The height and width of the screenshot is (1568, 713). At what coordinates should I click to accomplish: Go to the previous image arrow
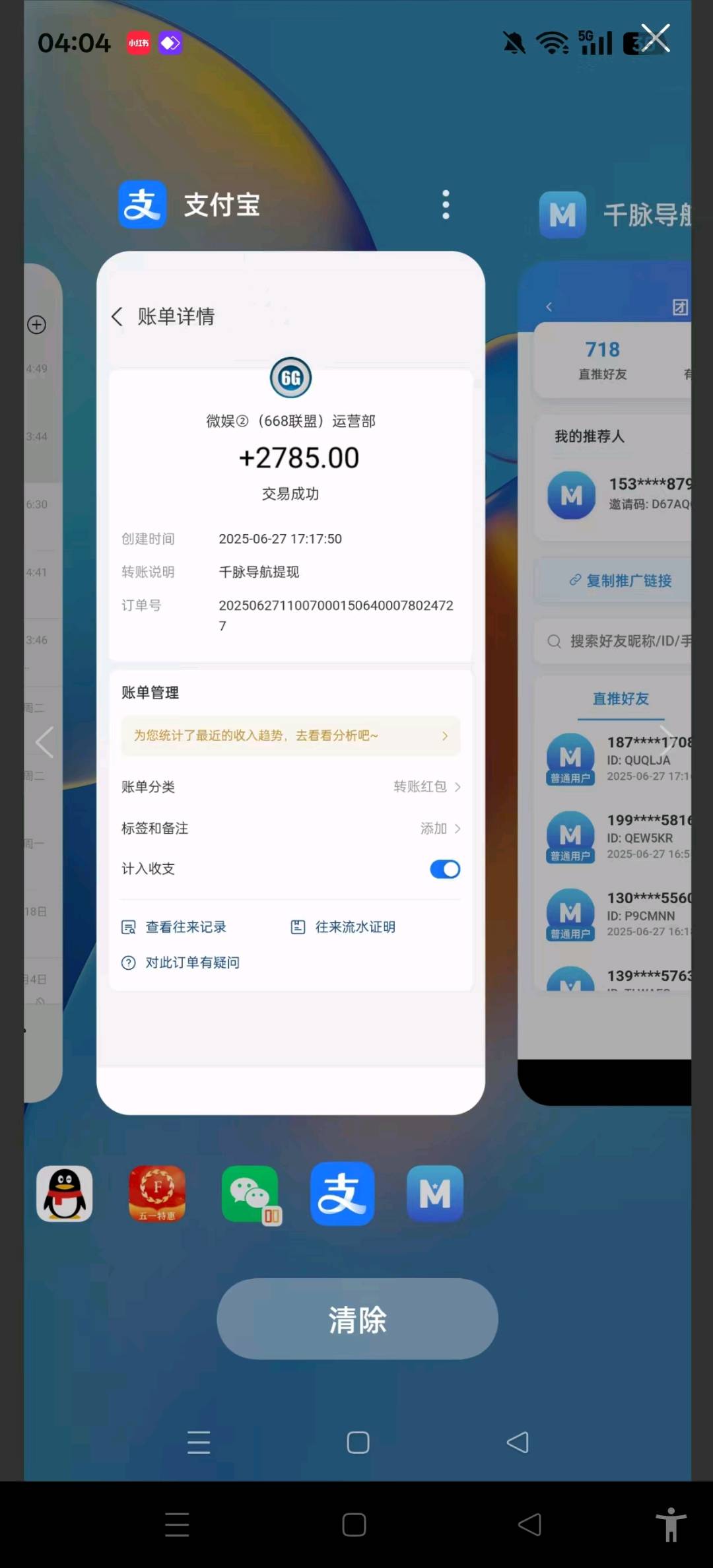tap(44, 742)
